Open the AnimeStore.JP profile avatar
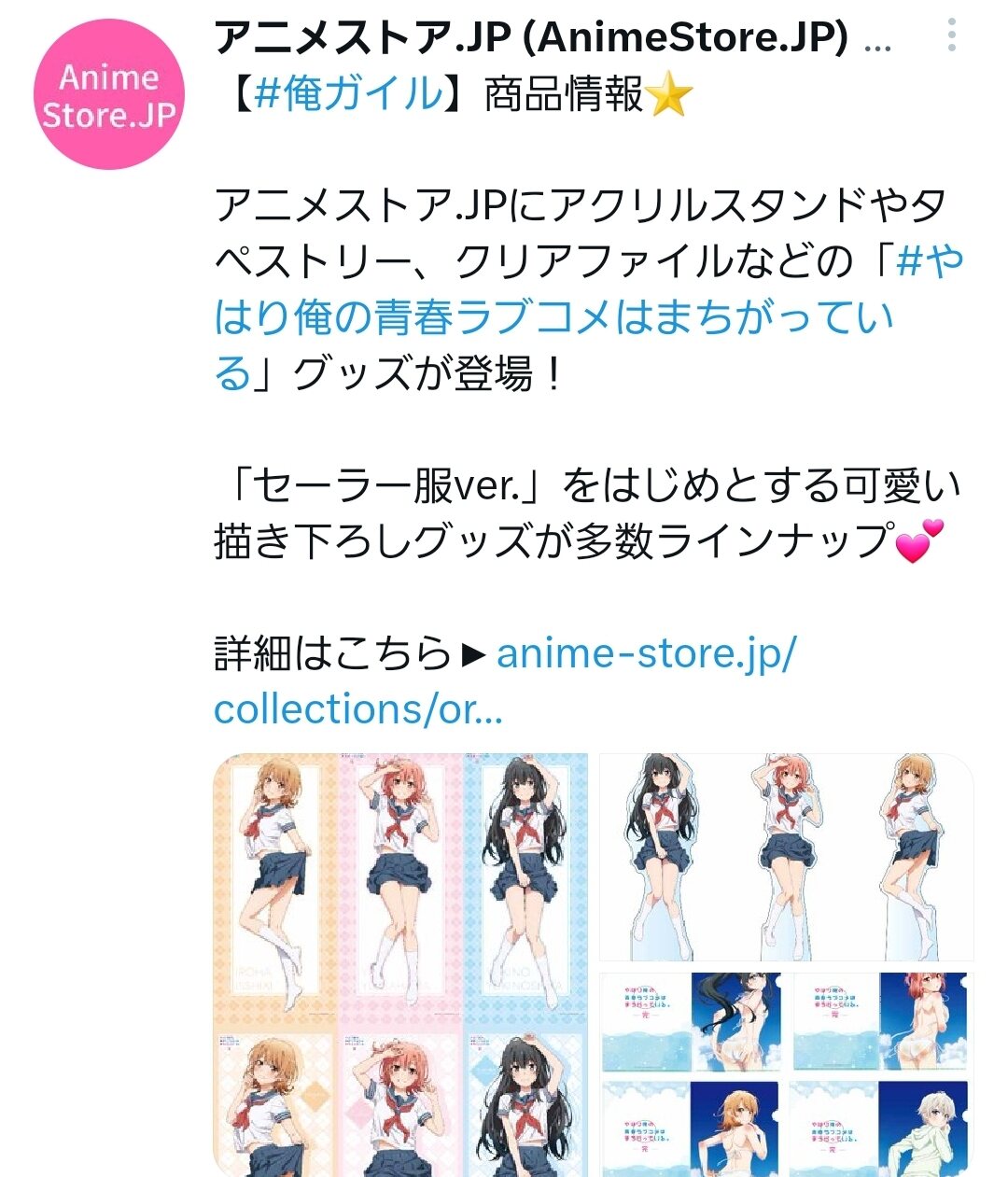The image size is (1008, 1177). [109, 95]
